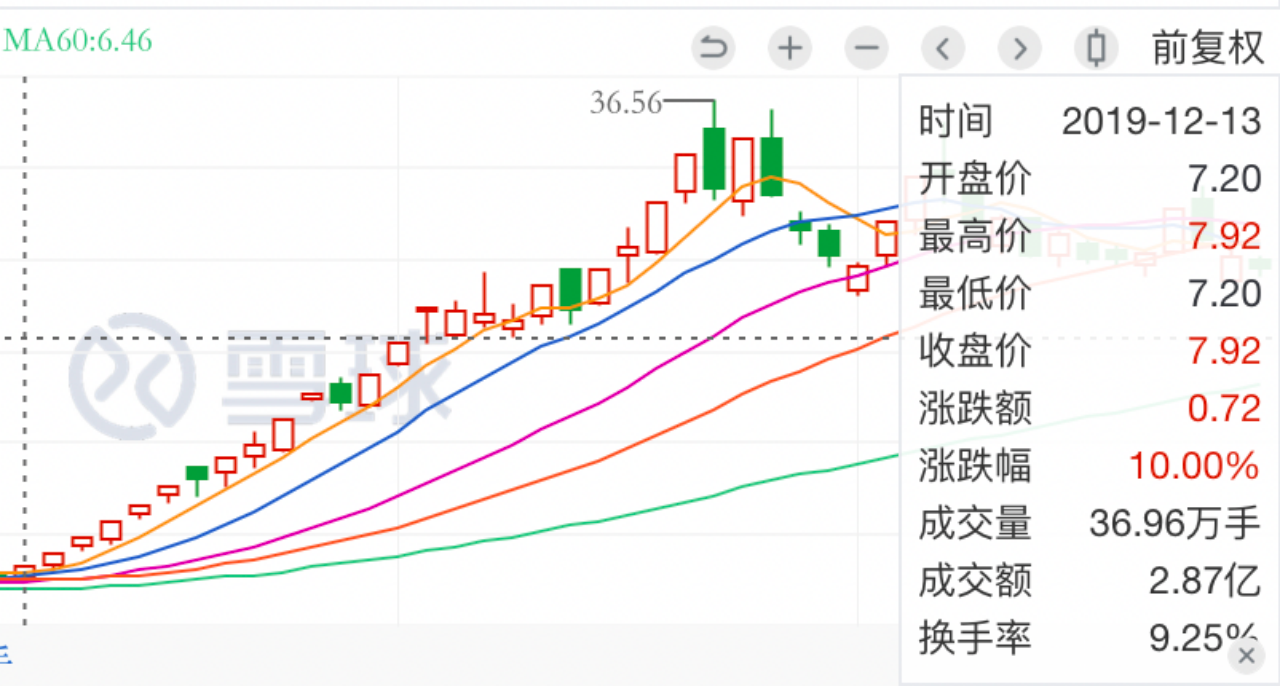The height and width of the screenshot is (686, 1280).
Task: Zoom out the candlestick chart
Action: [867, 47]
